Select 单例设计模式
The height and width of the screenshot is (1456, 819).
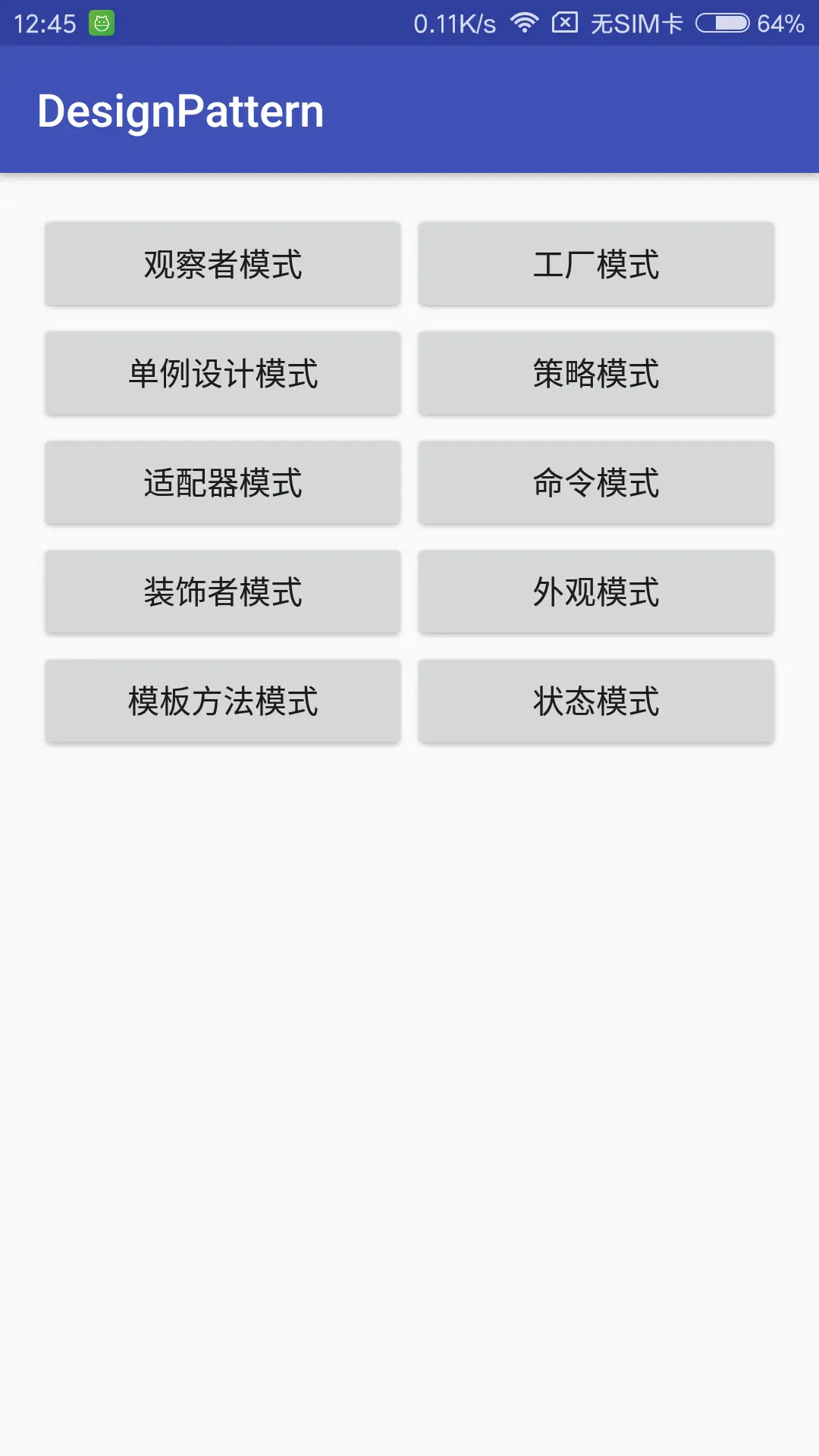point(222,373)
